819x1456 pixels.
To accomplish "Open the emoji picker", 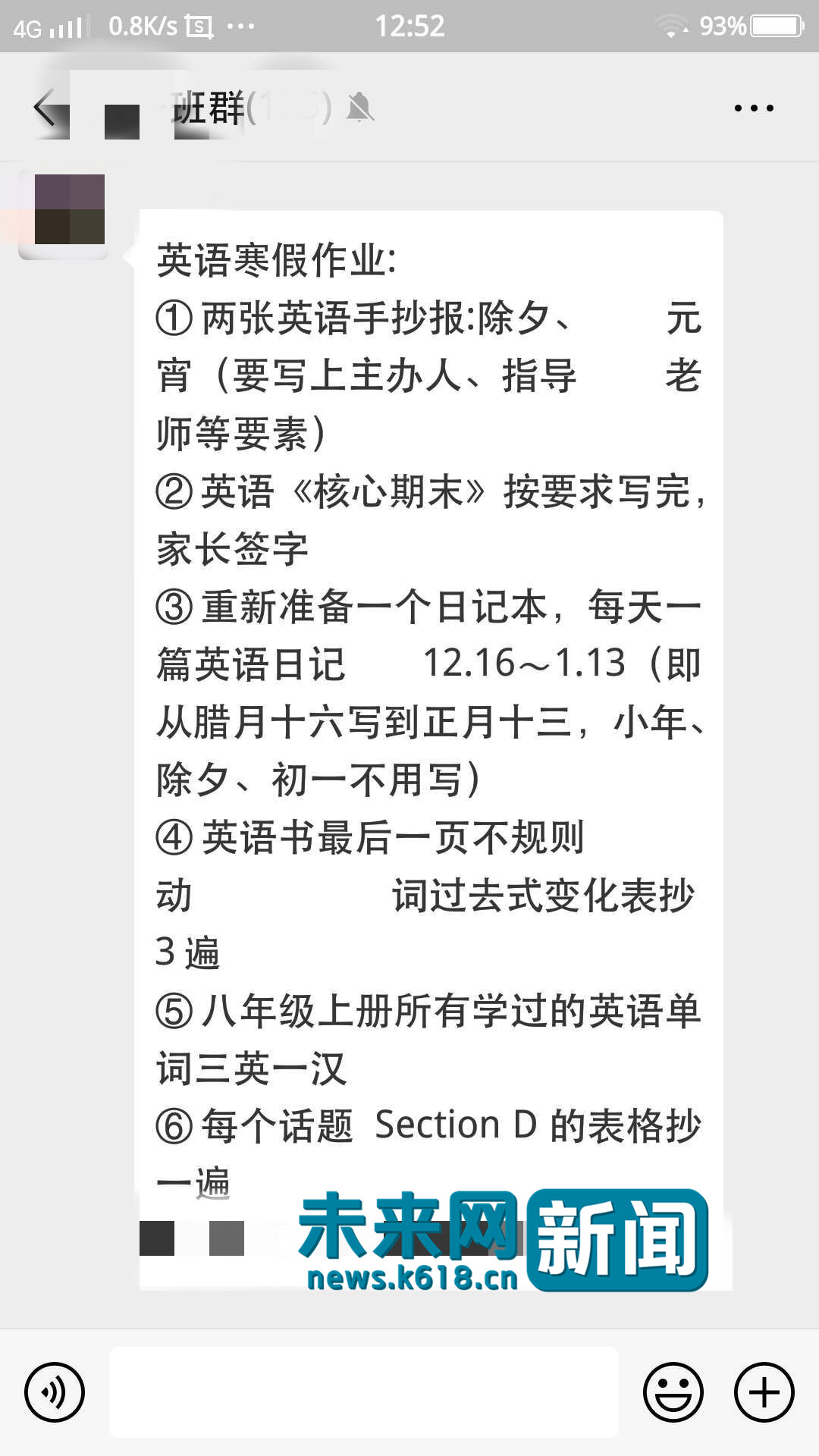I will coord(673,1392).
